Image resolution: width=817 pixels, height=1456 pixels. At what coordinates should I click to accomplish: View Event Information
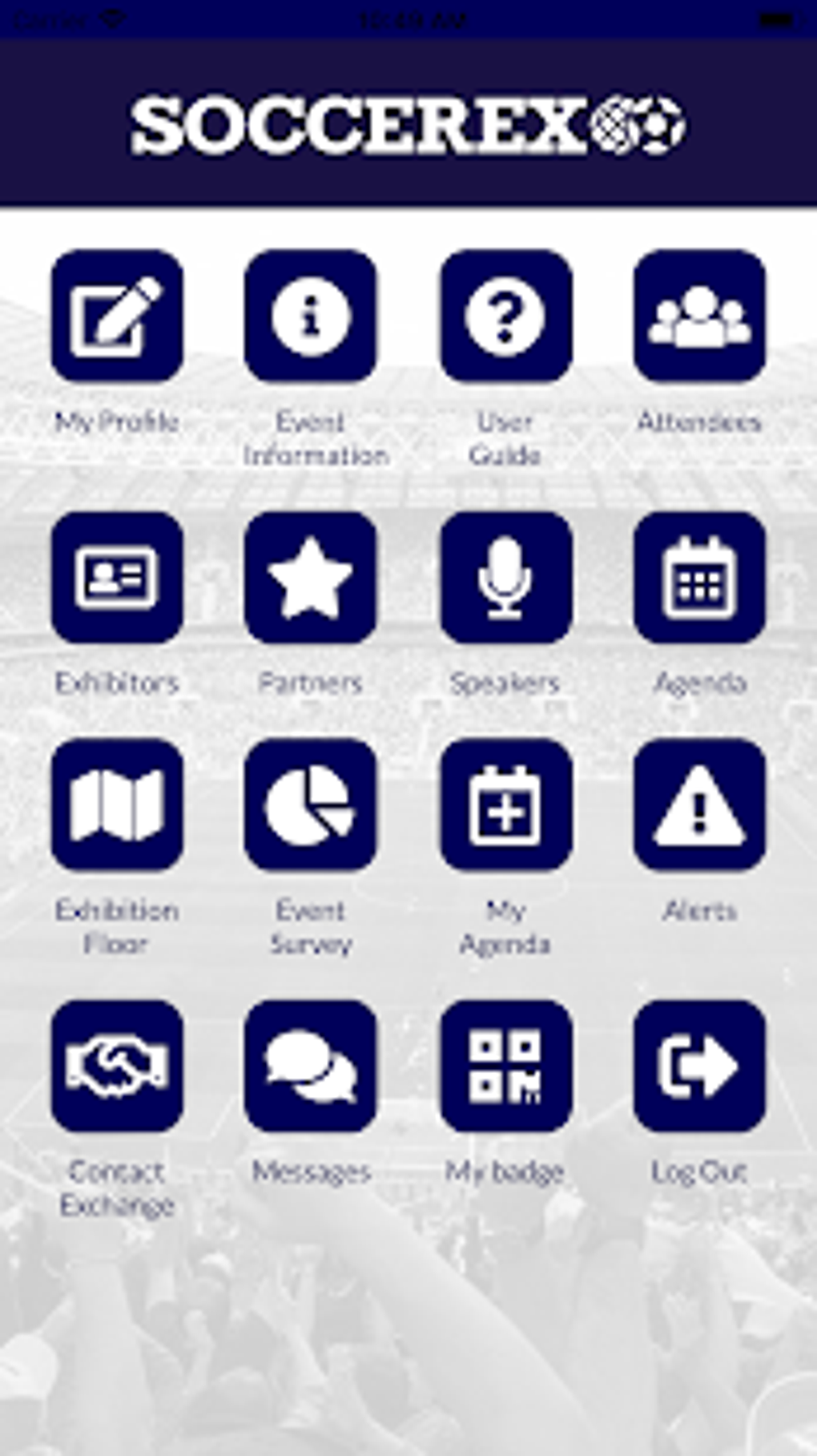pos(311,316)
